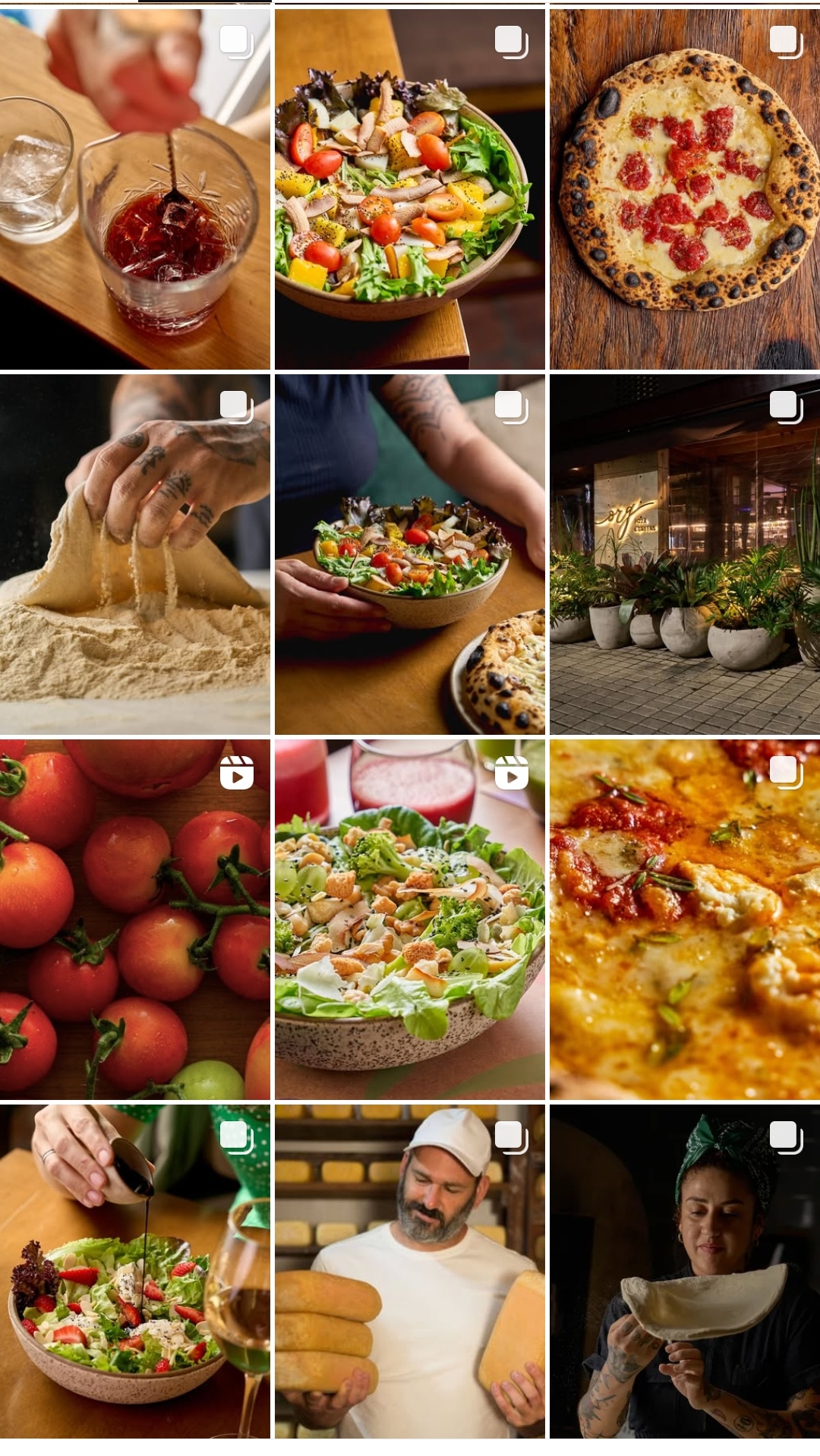The image size is (820, 1456).
Task: Open the post of hands holding salad bowl
Action: click(410, 554)
